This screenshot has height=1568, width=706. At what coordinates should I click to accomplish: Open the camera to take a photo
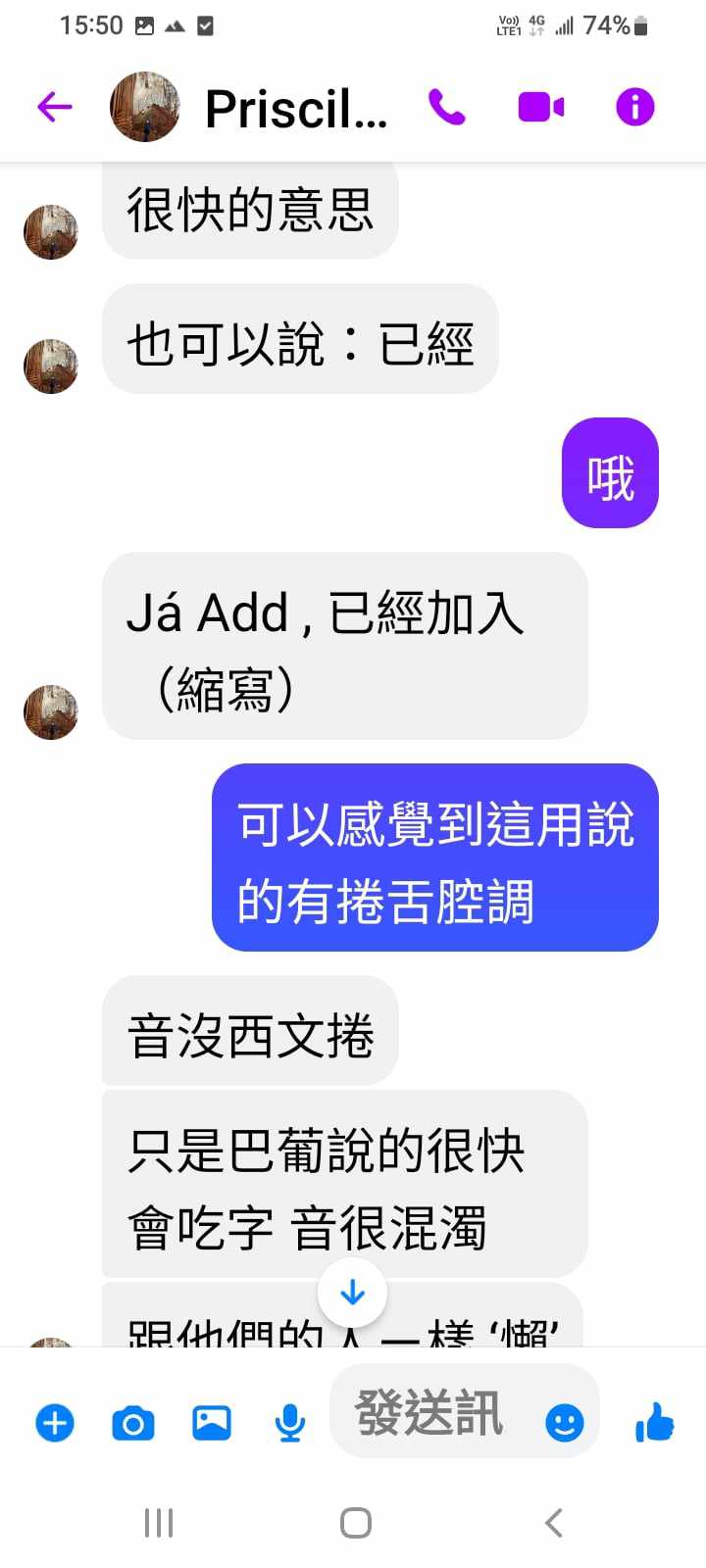[133, 1423]
